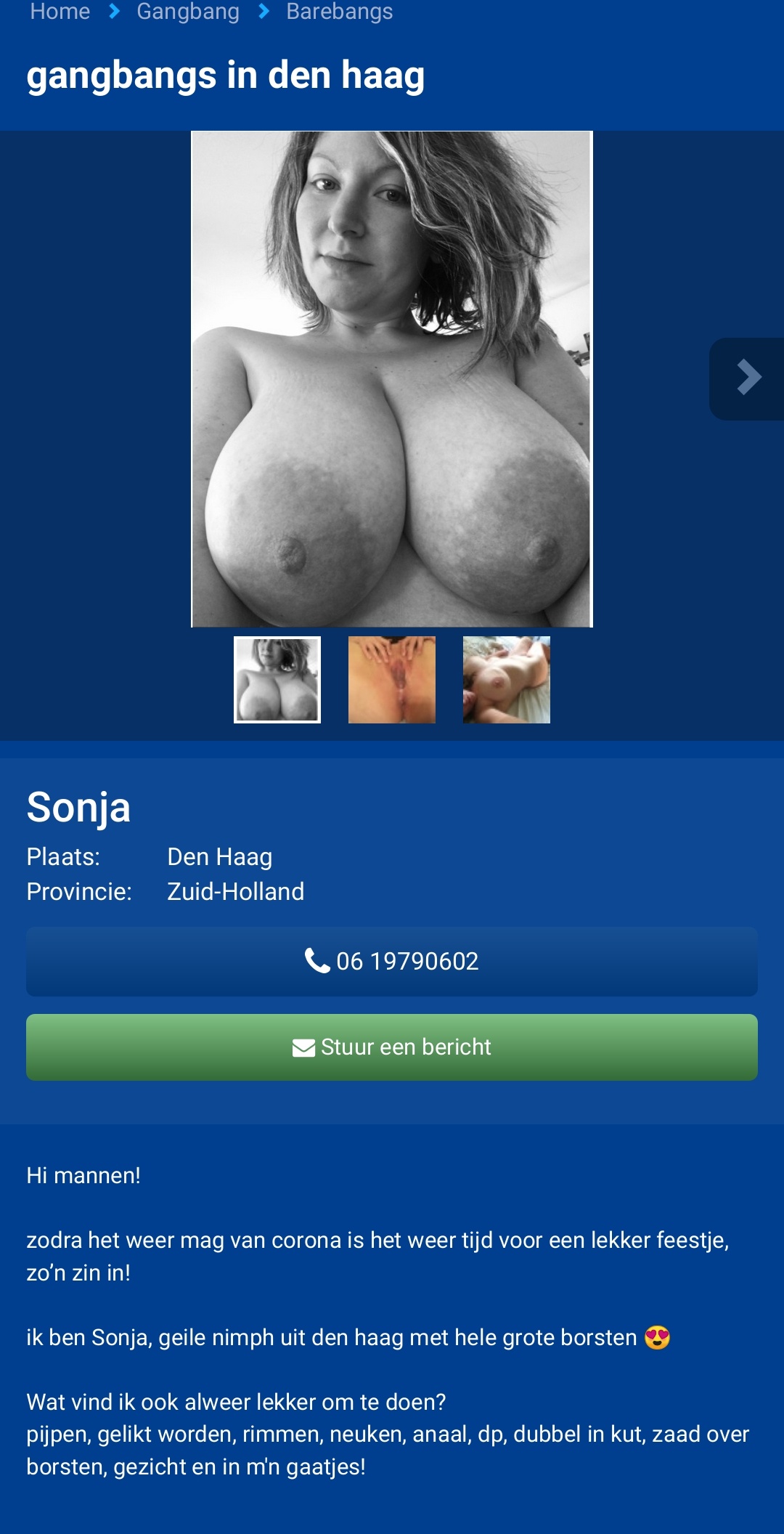Open the main photo full view

pos(392,378)
